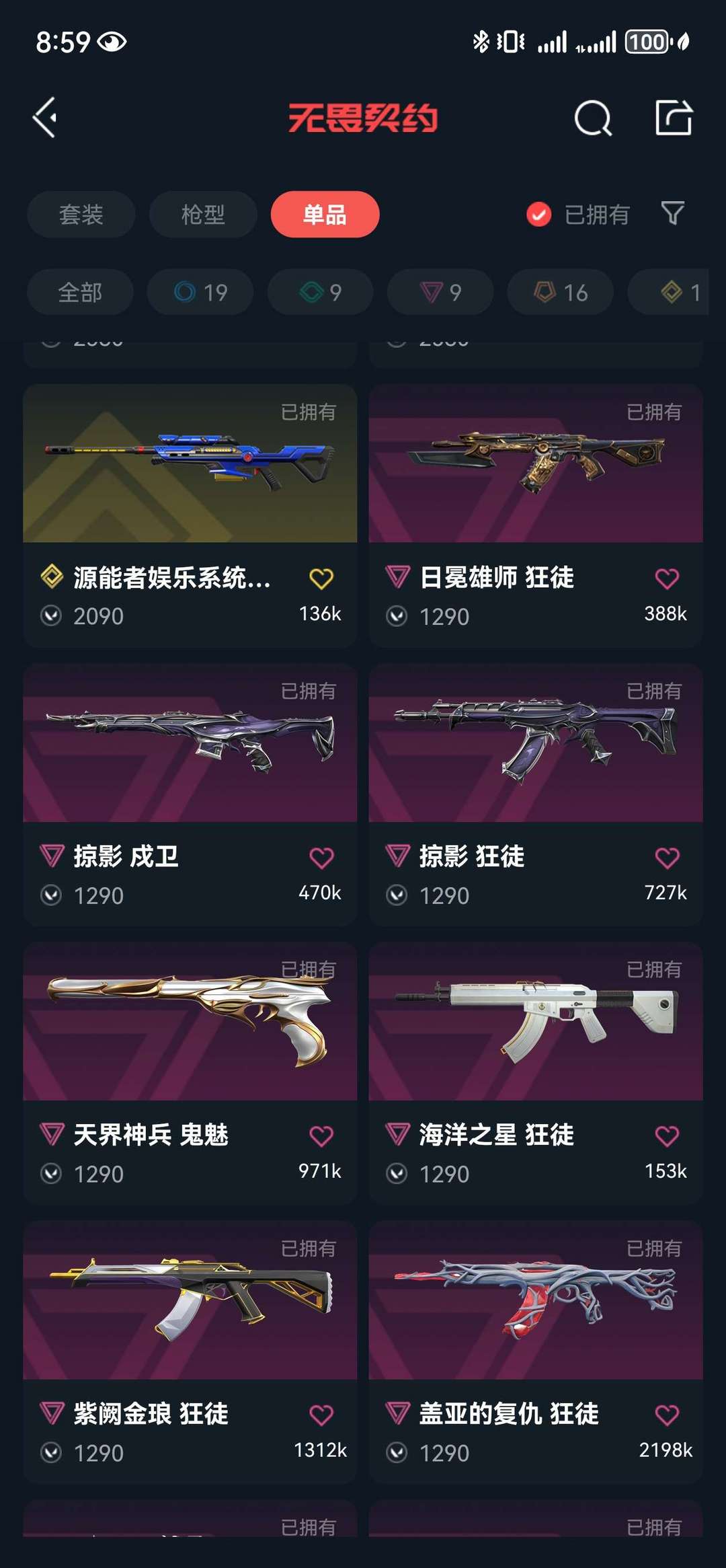726x1568 pixels.
Task: Switch to the 套装 tab
Action: (81, 215)
